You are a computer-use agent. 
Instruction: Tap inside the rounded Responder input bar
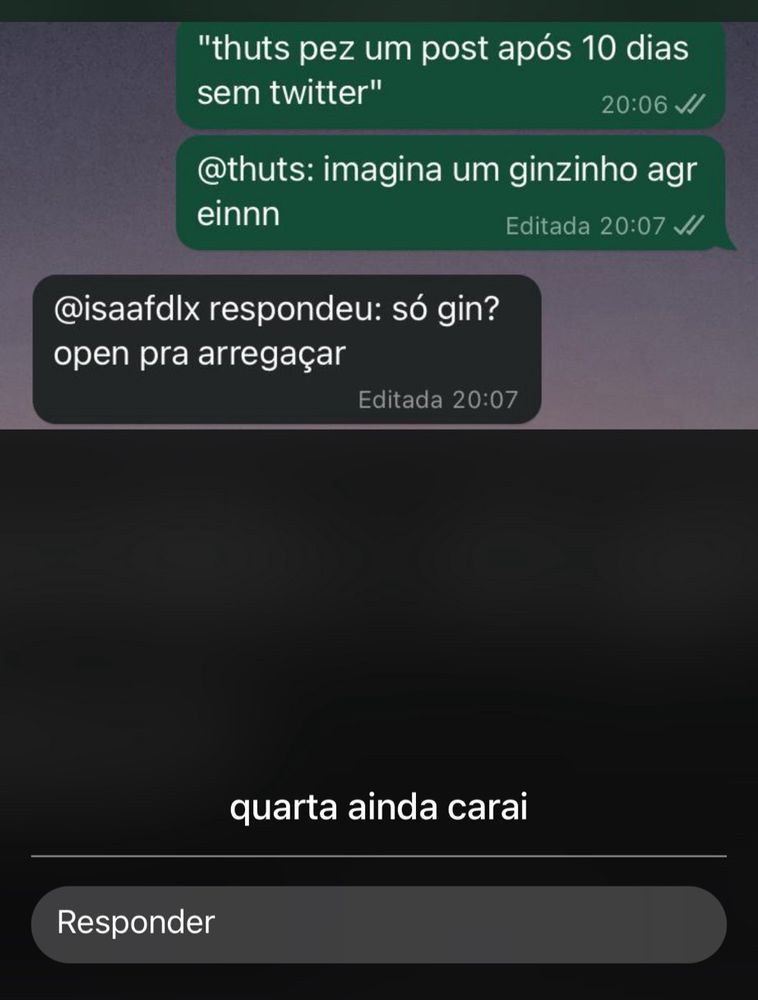point(379,924)
